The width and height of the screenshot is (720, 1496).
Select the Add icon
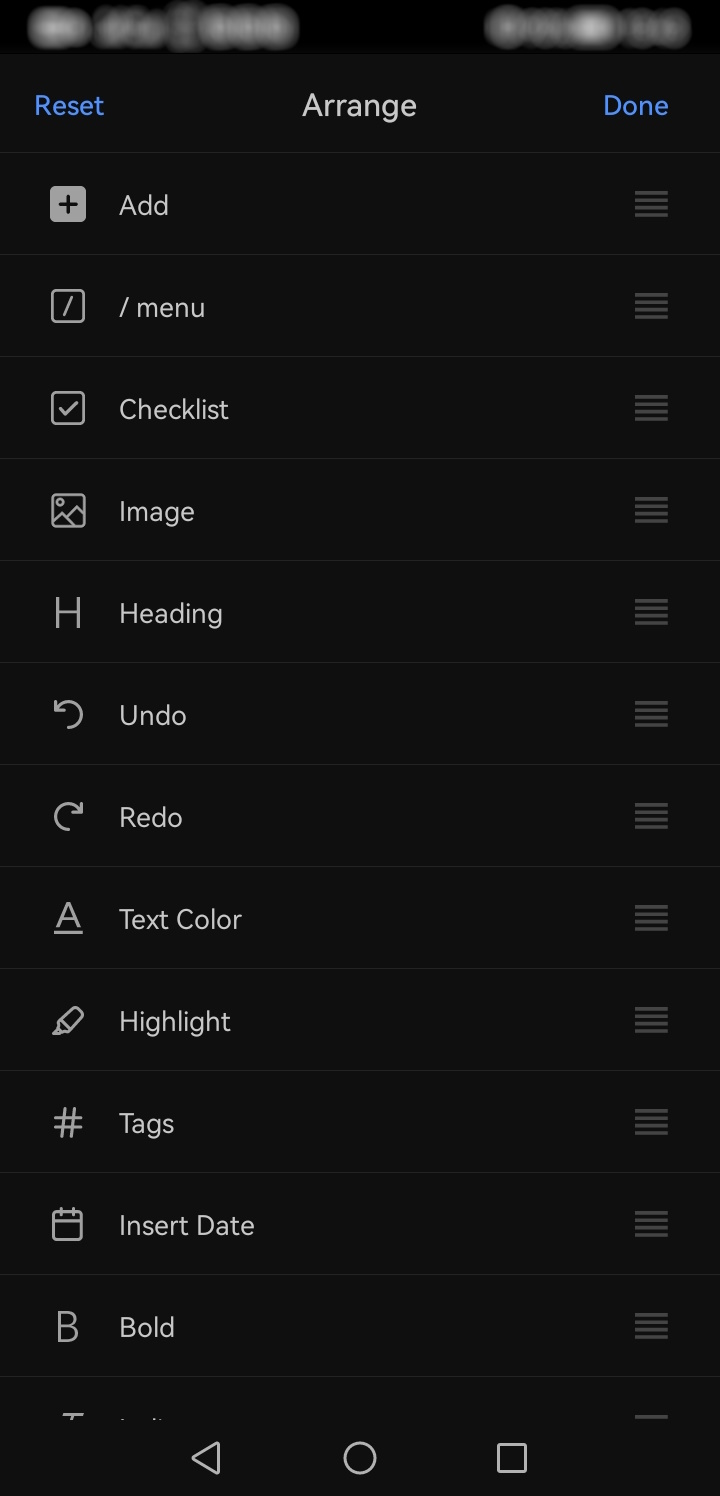(67, 204)
